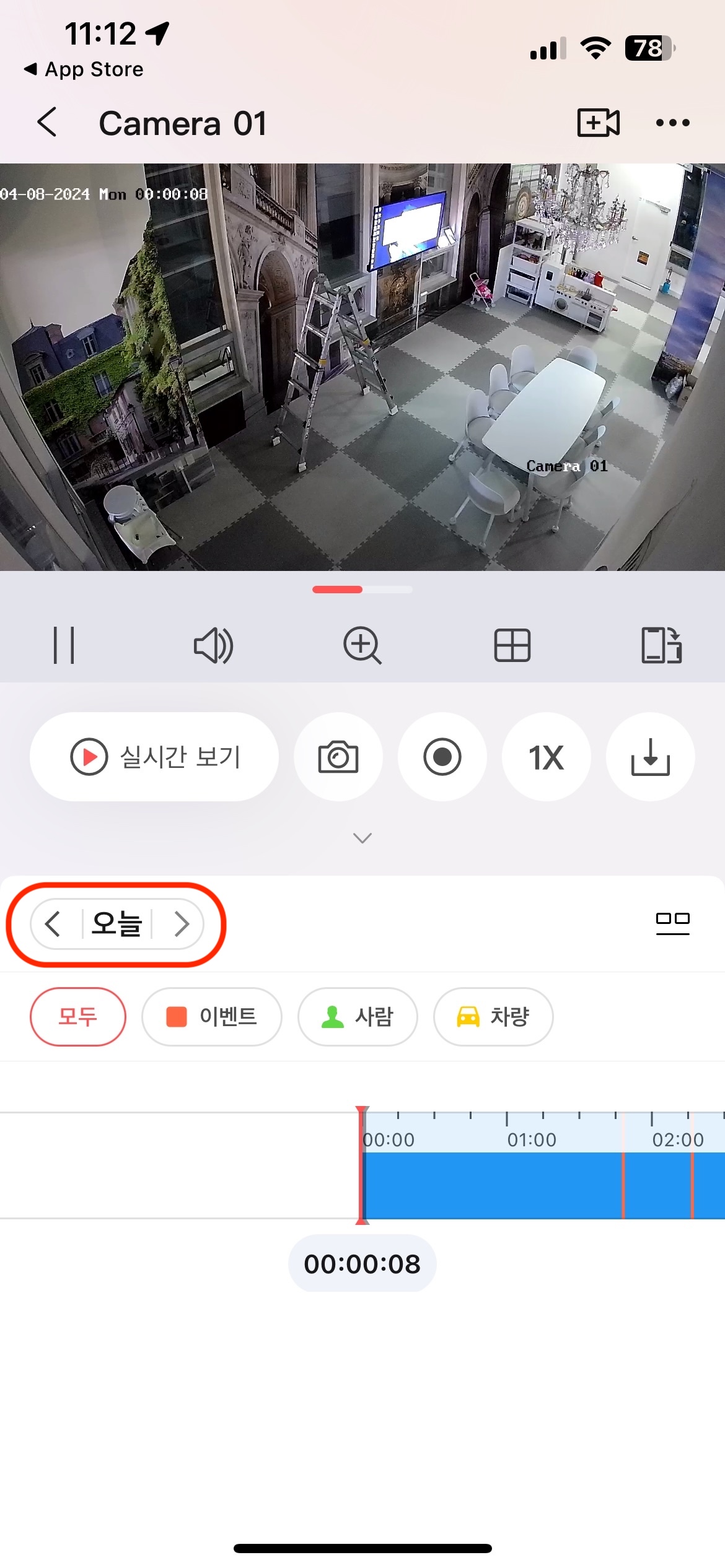Screen dimensions: 725x1568
Task: Filter recordings by 사람
Action: coord(358,1017)
